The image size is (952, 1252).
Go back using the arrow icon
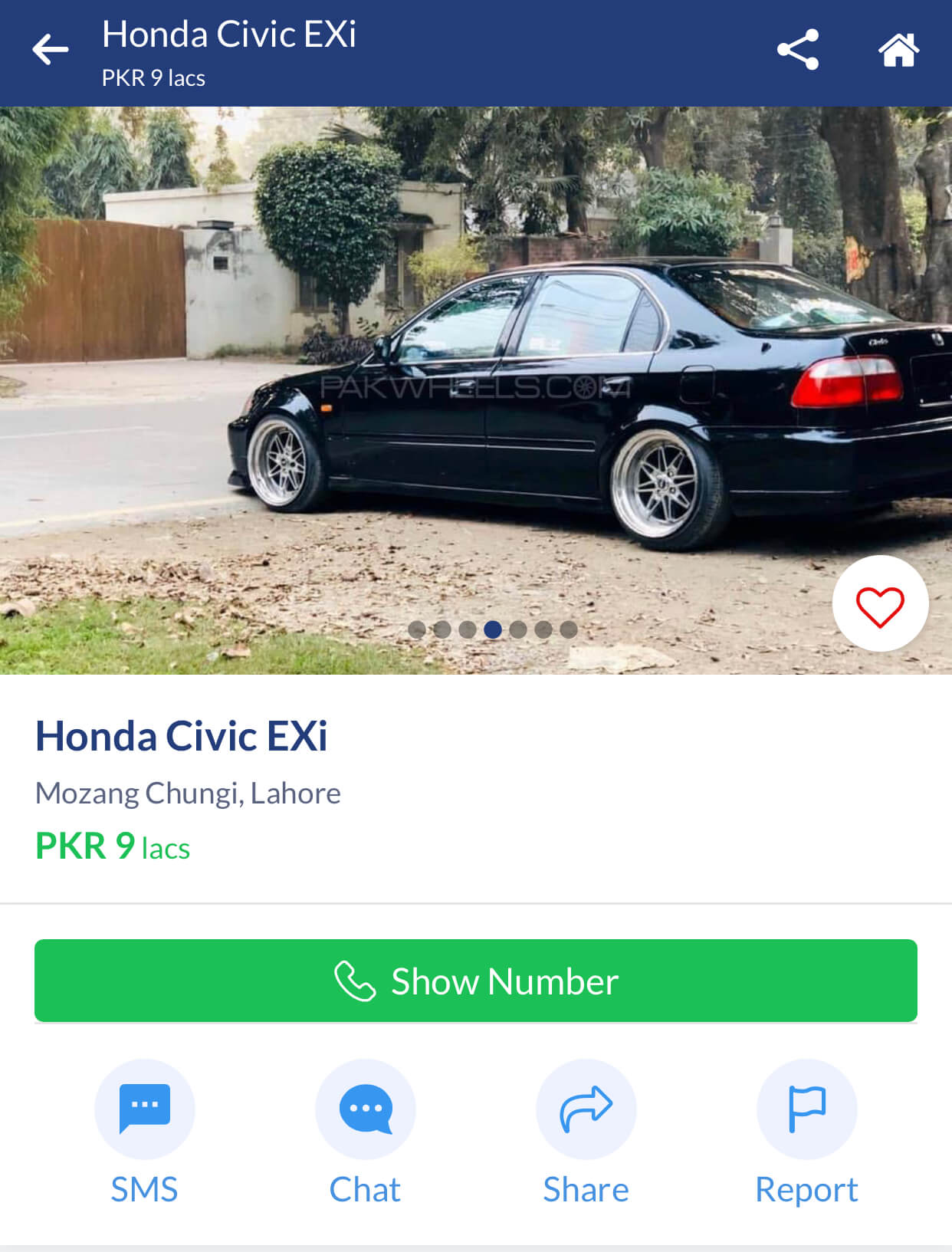(51, 50)
